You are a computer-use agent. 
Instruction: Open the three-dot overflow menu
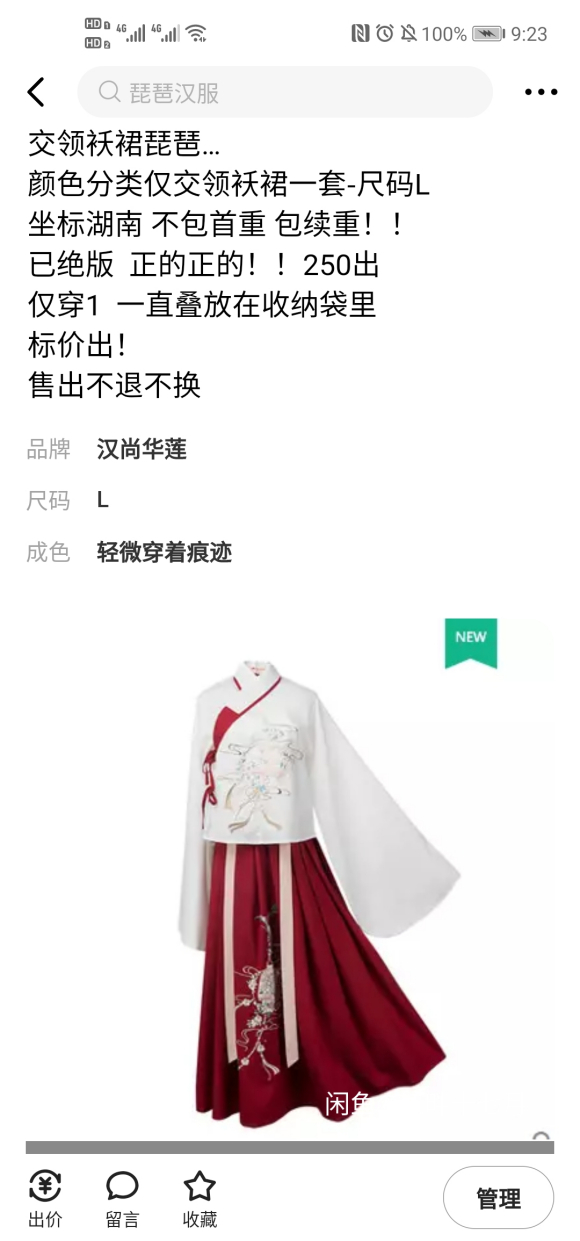(540, 93)
